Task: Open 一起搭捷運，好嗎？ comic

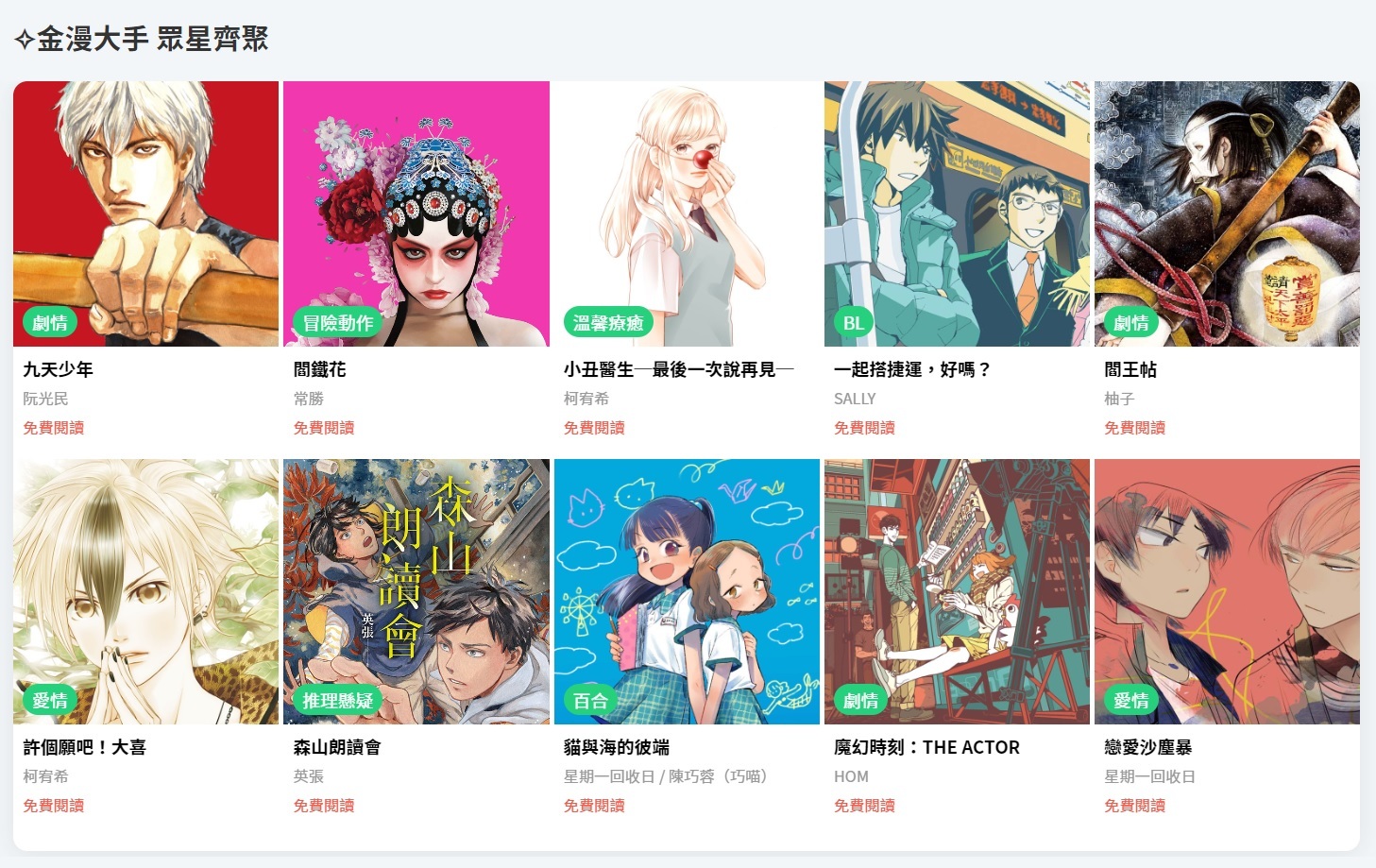Action: [957, 214]
